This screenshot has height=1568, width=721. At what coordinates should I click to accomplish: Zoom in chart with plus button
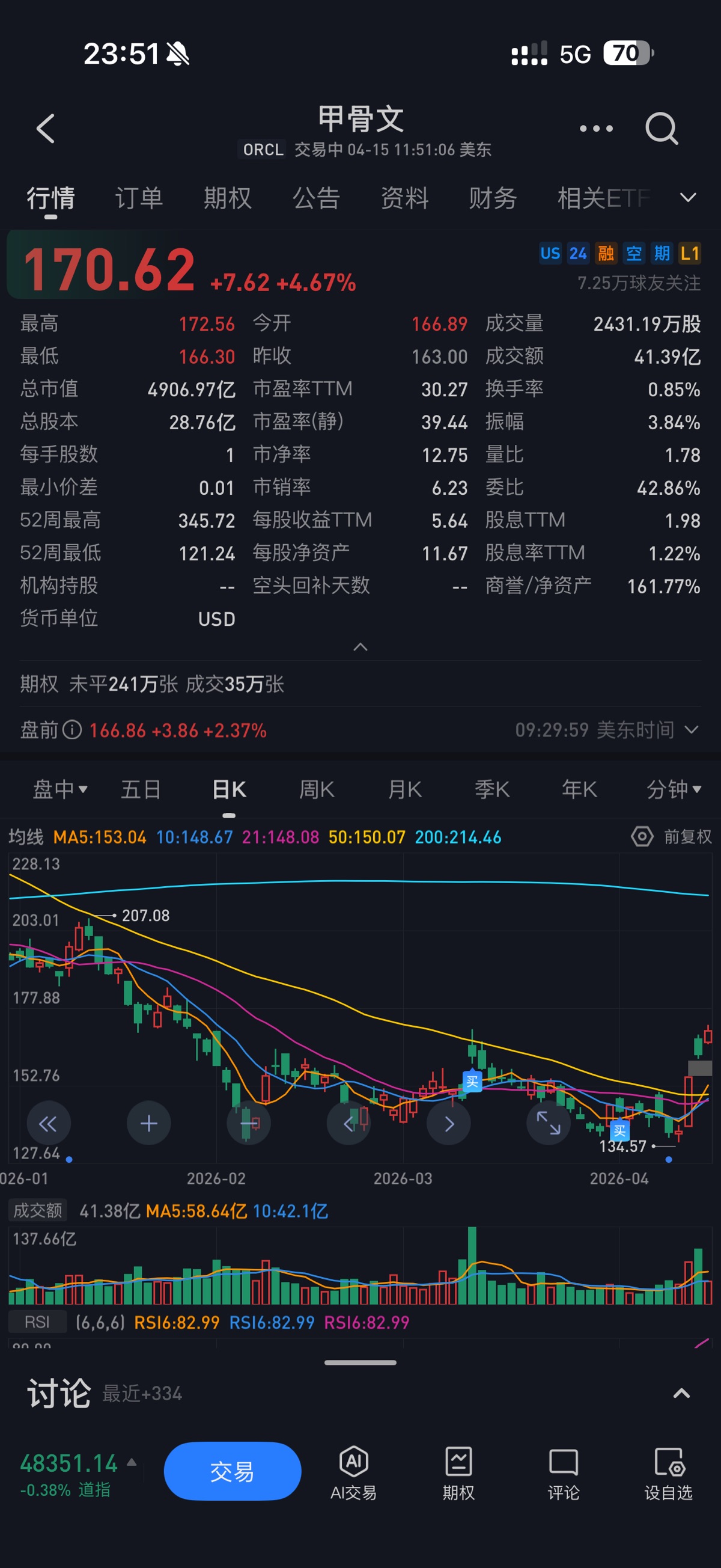(148, 1123)
